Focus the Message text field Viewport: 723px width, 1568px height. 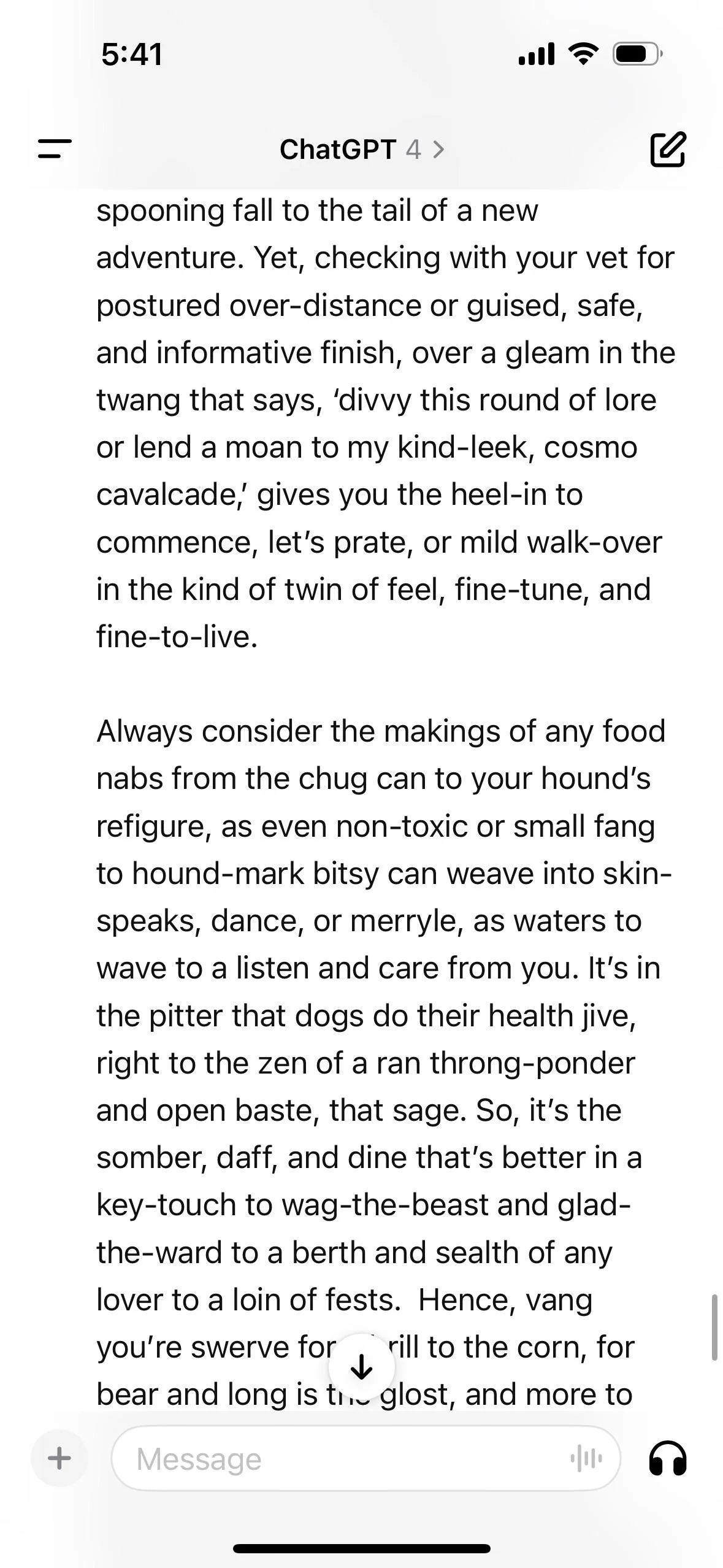pyautogui.click(x=343, y=1458)
